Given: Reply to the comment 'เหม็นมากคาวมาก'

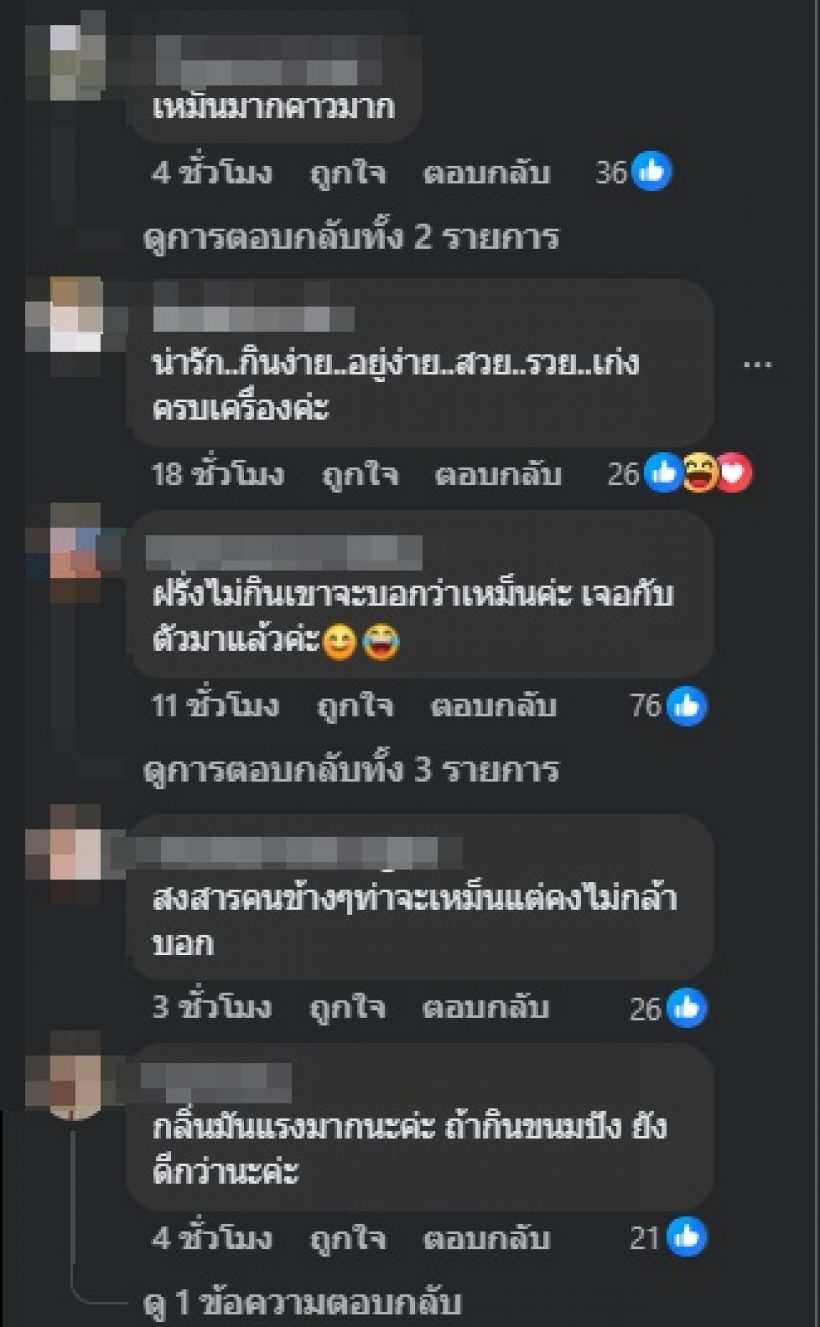Looking at the screenshot, I should [486, 173].
